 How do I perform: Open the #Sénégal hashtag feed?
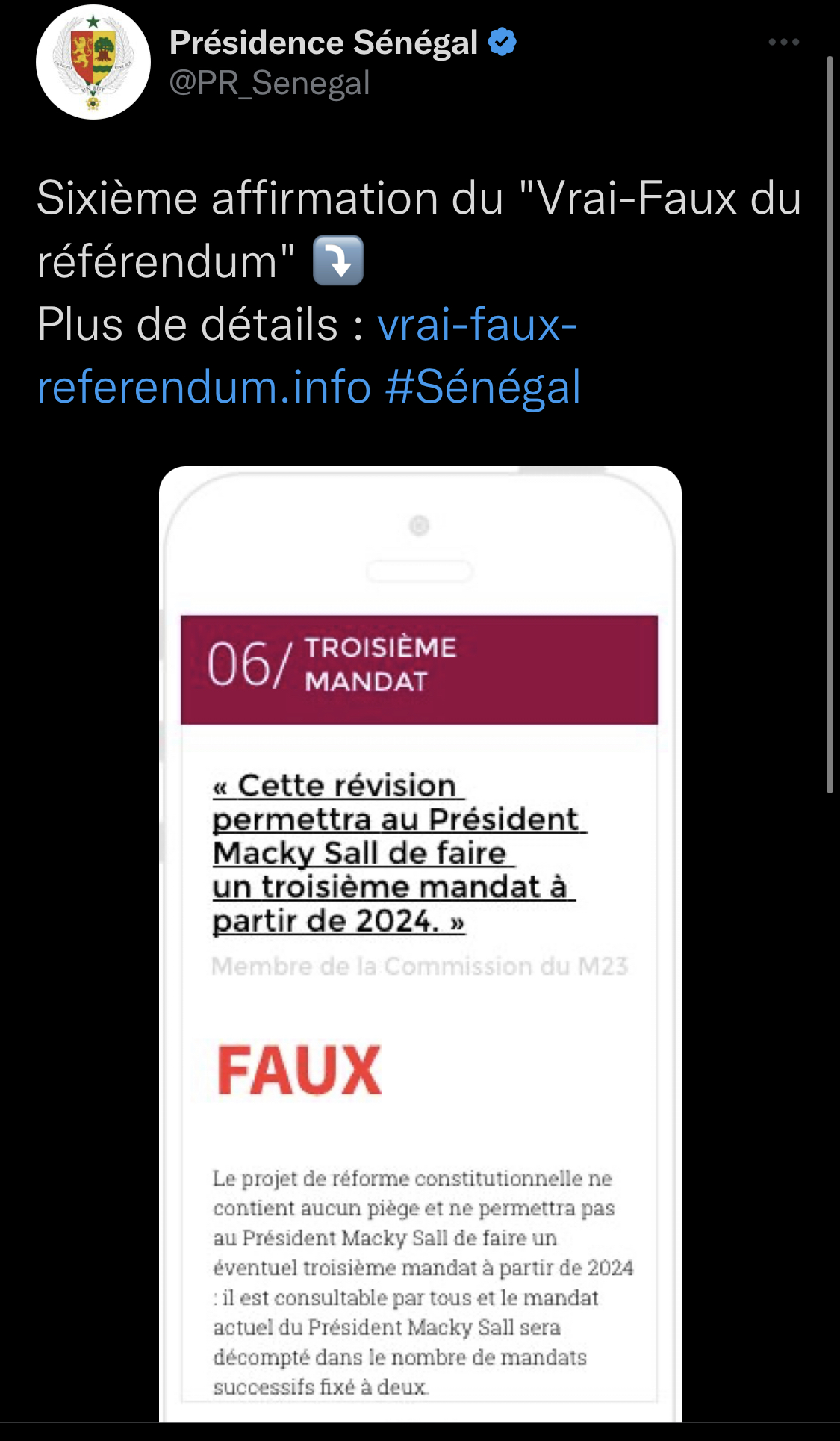(x=484, y=385)
